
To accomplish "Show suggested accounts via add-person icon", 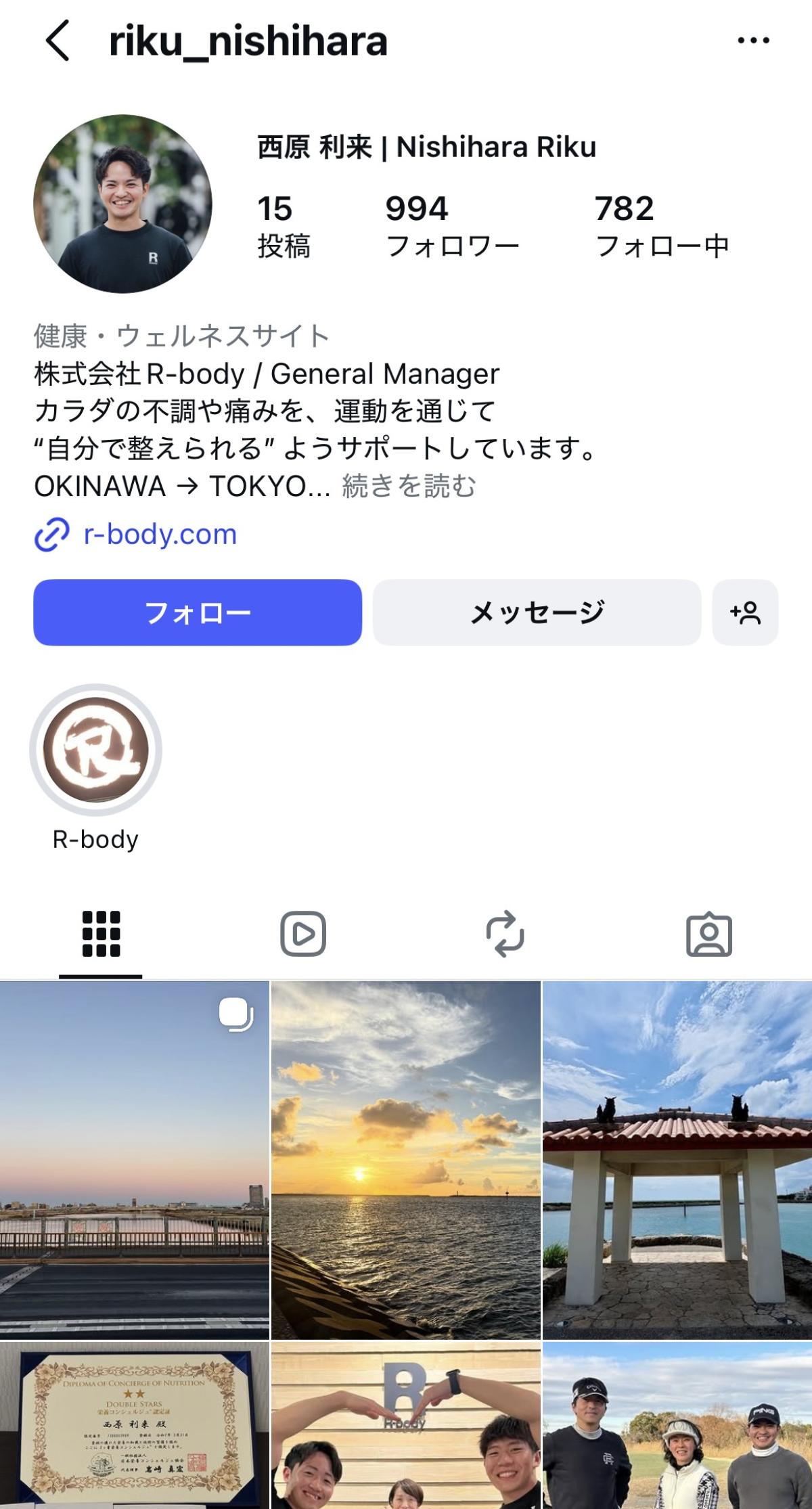I will 745,612.
